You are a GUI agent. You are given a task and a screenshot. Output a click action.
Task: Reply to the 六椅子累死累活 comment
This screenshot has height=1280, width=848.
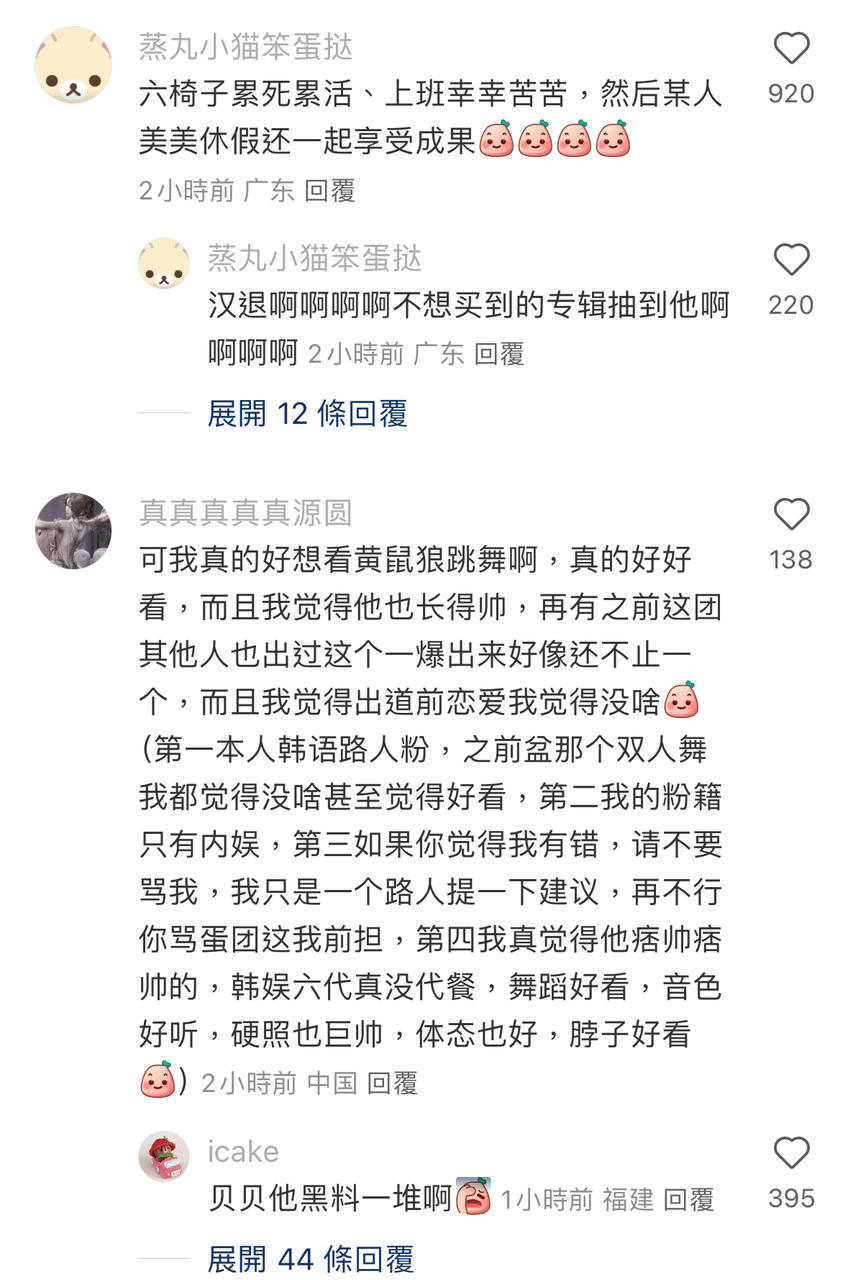pos(329,191)
